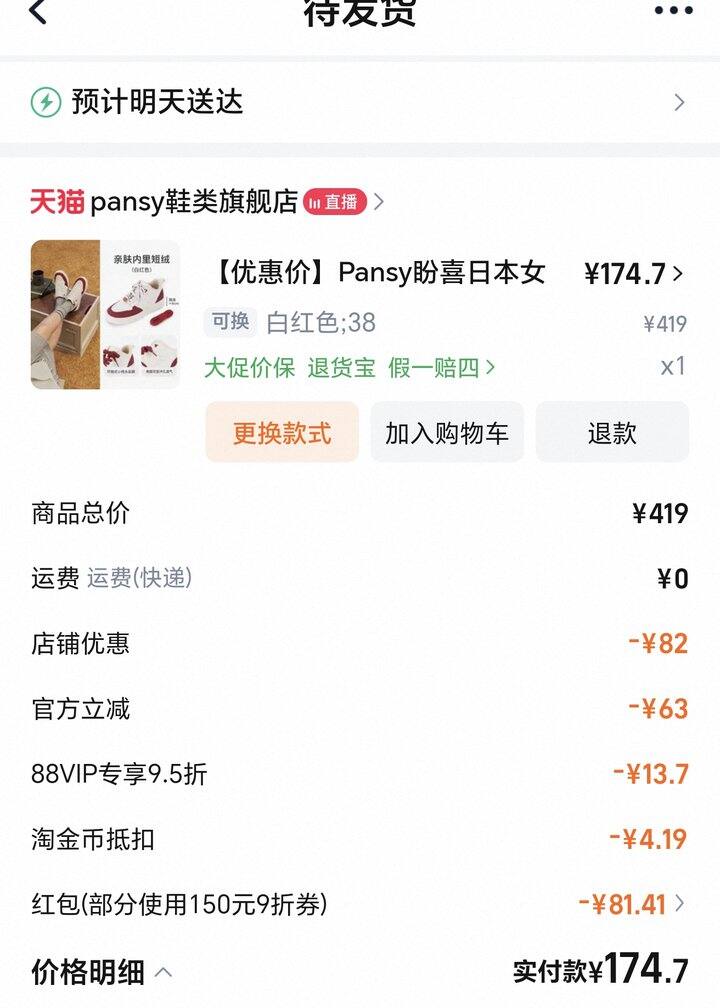Open the Pansy shoe product thumbnail

click(105, 314)
